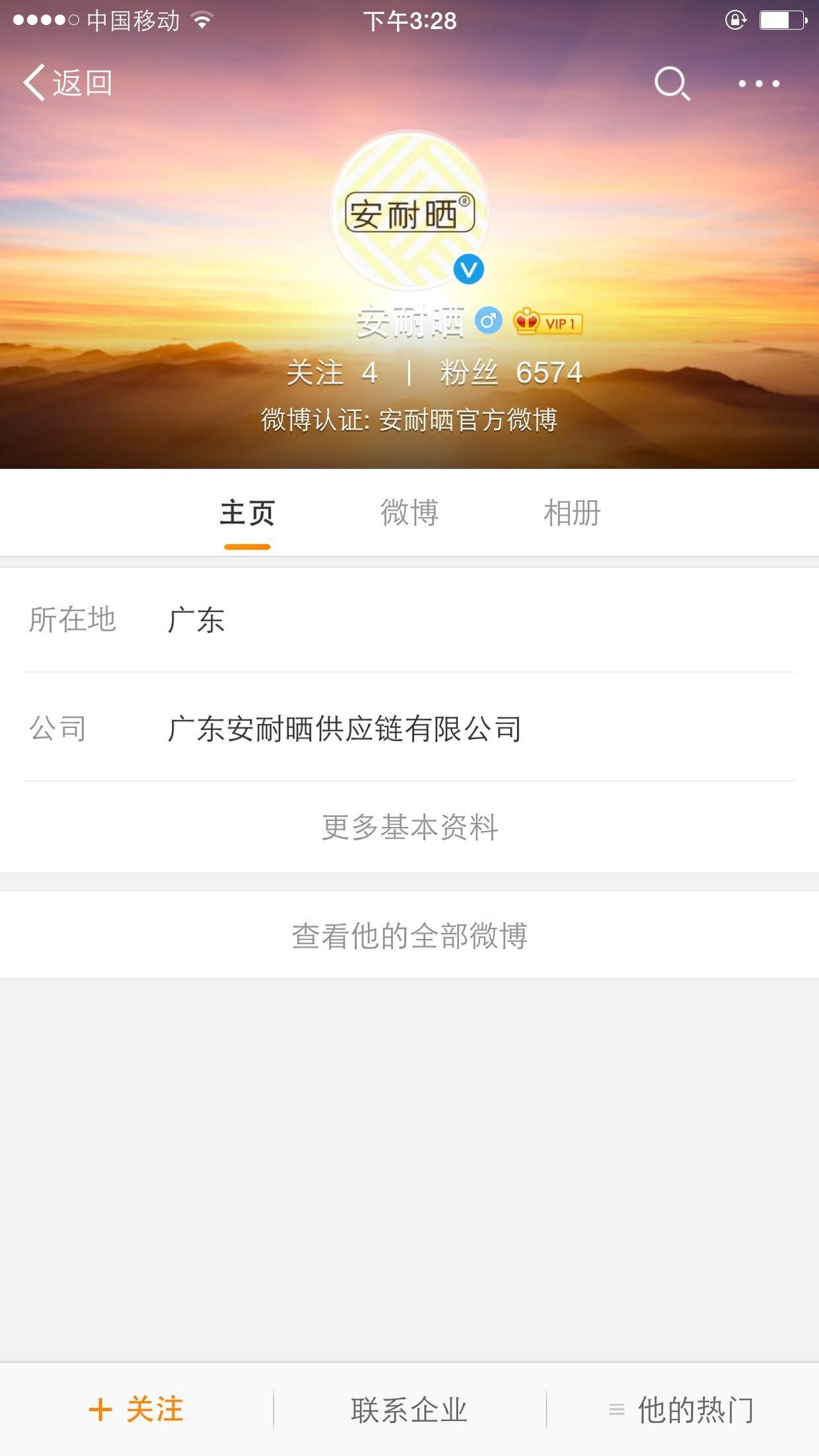Select the 主页 tab
Screen dimensions: 819x1456
point(247,512)
